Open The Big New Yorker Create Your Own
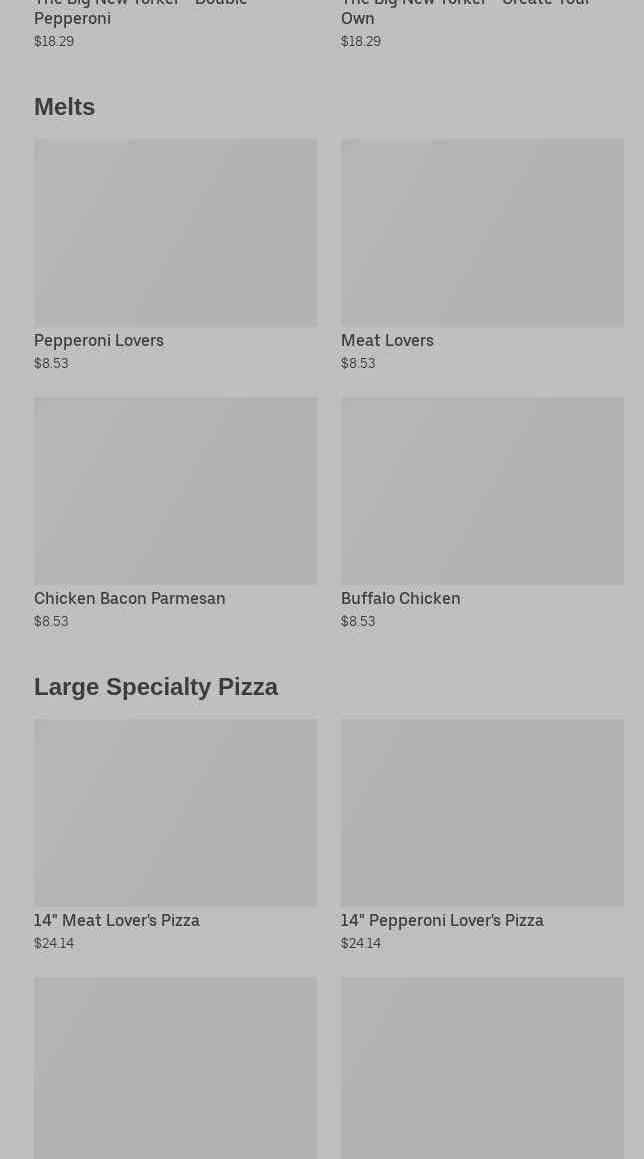The height and width of the screenshot is (1159, 644). coord(465,14)
